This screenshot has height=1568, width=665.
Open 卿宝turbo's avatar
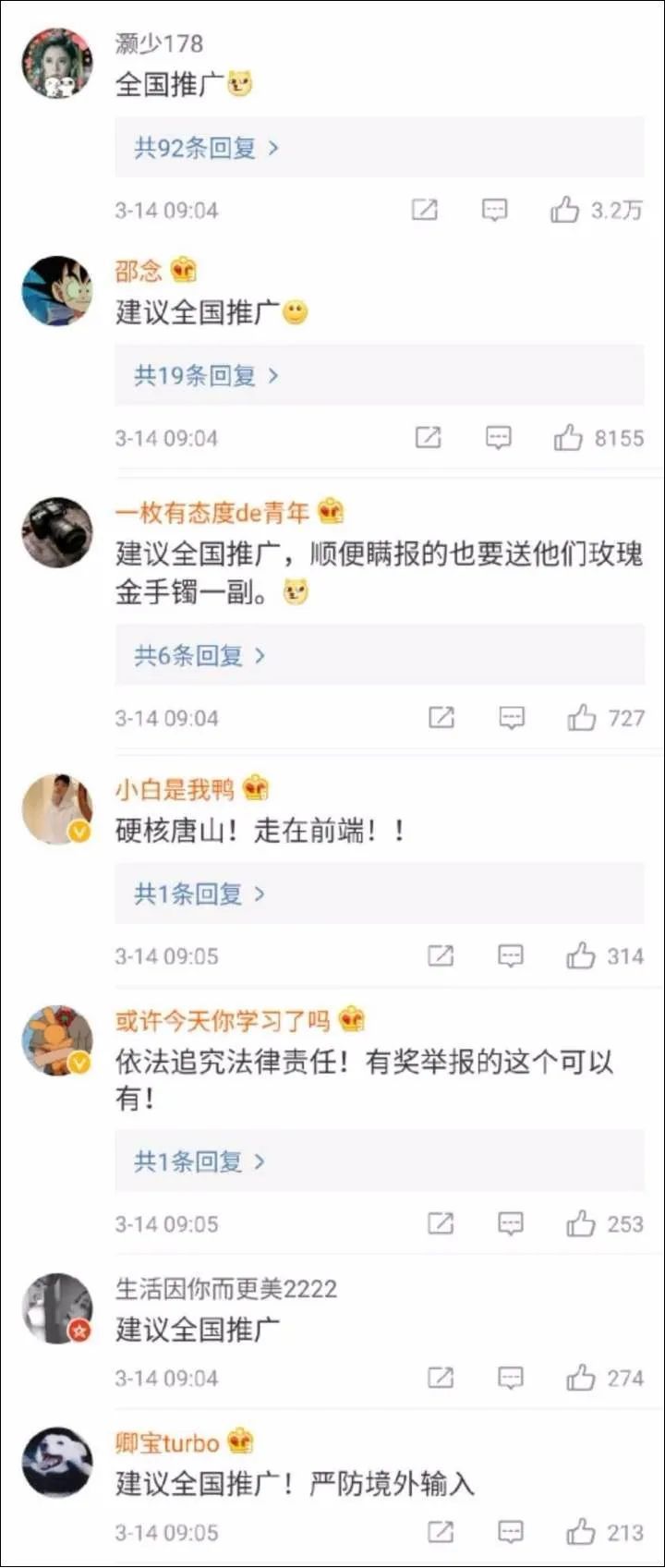coord(57,1461)
